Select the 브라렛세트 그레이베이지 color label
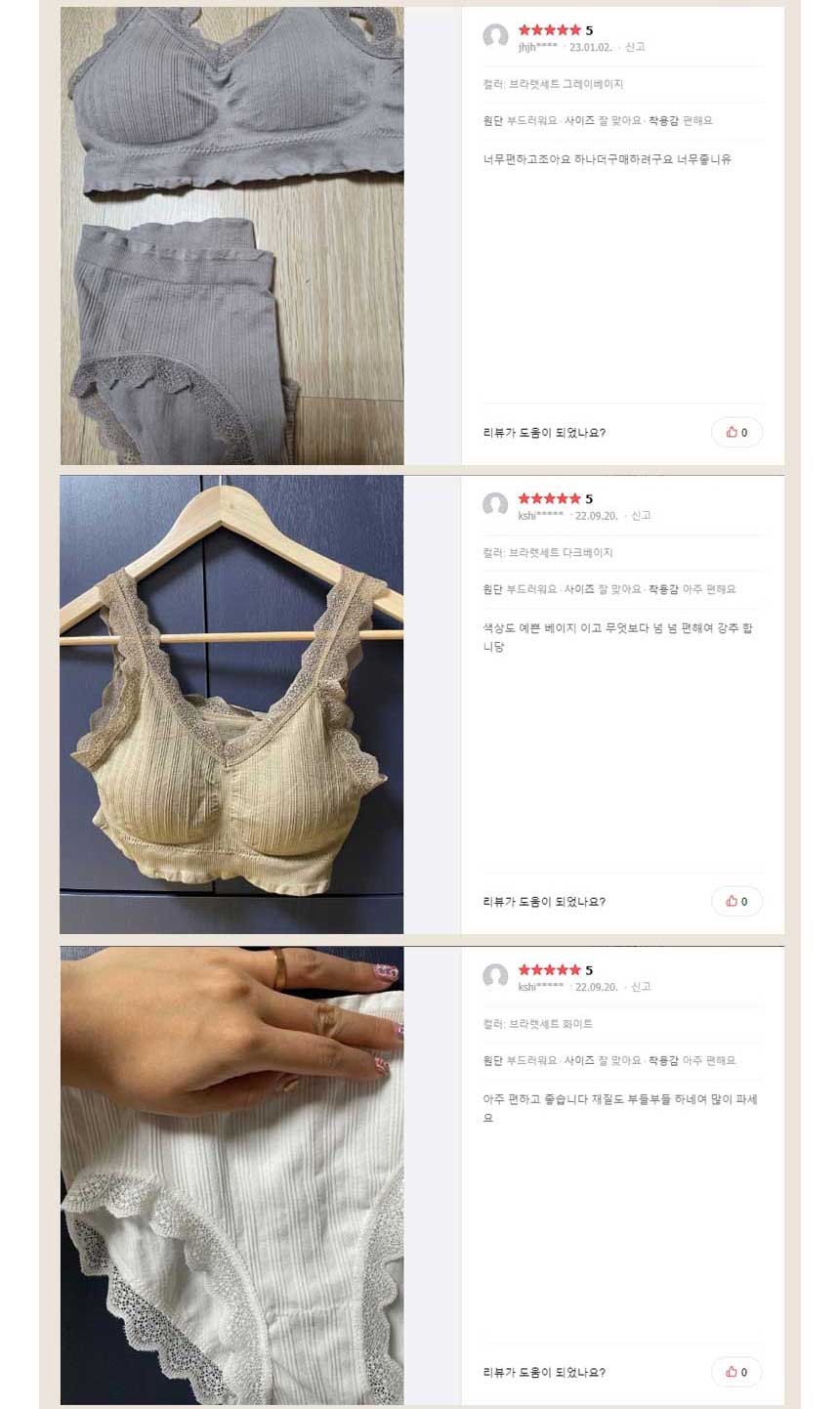This screenshot has height=1409, width=840. point(555,85)
